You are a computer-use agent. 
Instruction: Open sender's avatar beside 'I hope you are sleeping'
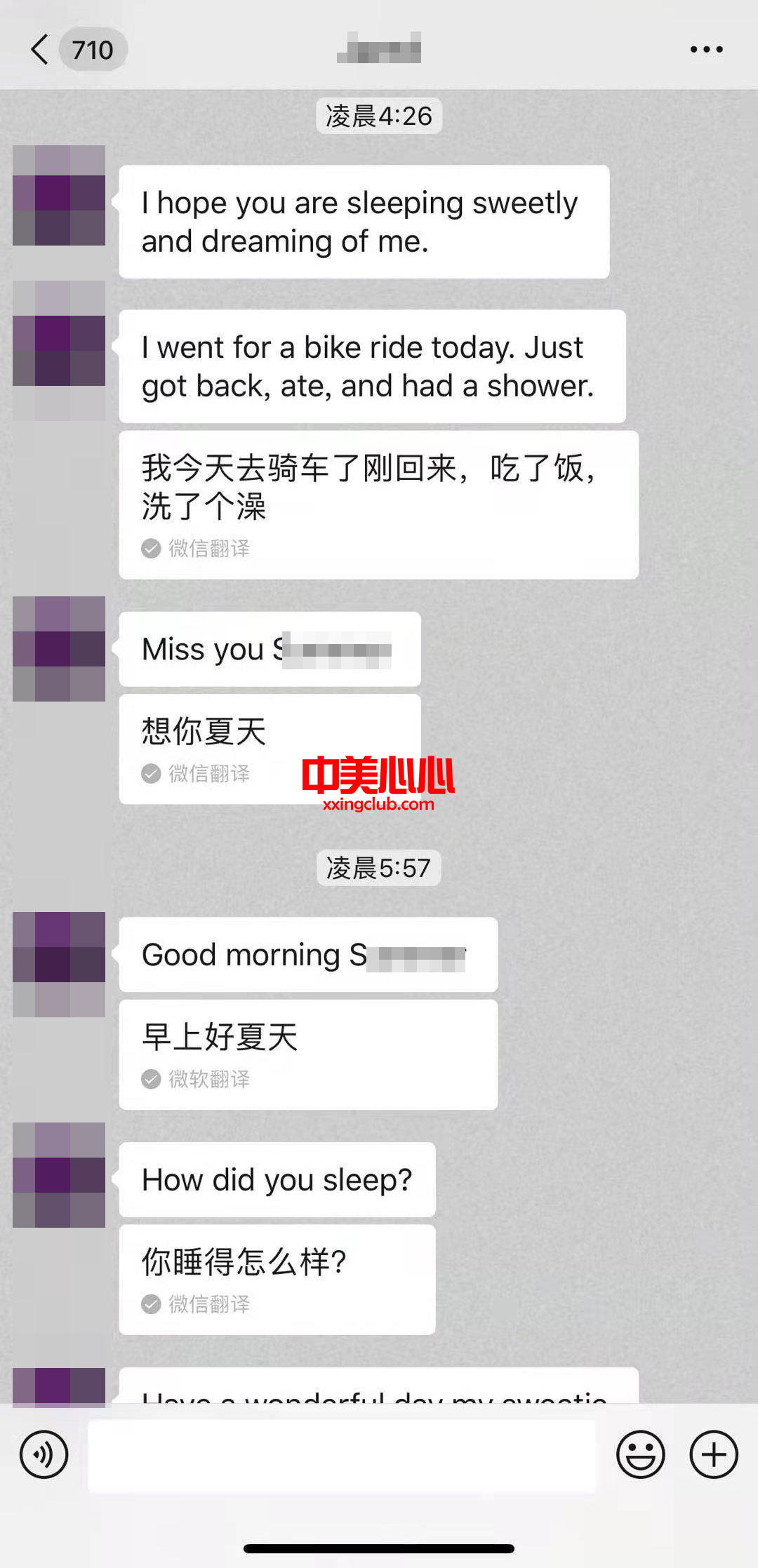click(59, 196)
